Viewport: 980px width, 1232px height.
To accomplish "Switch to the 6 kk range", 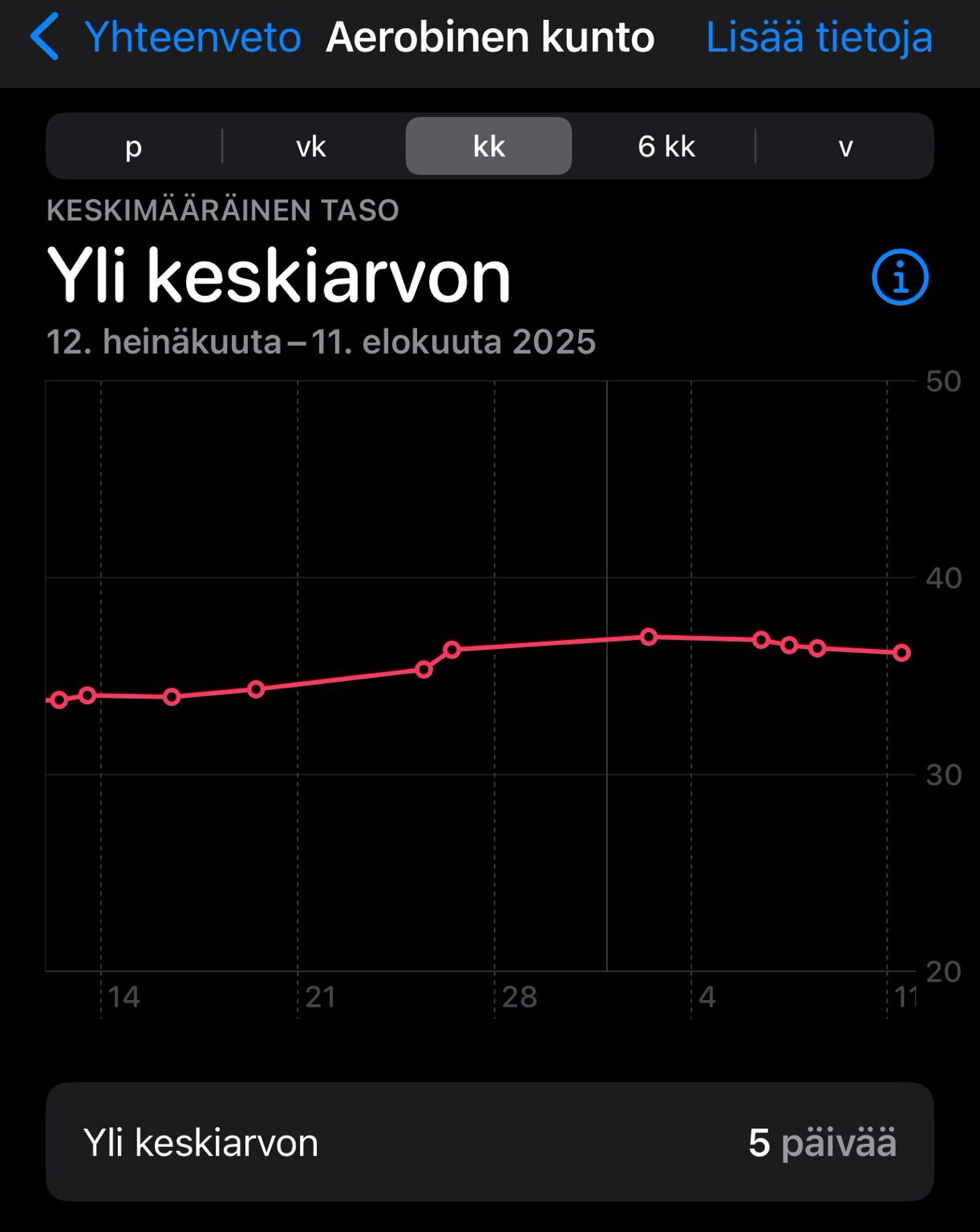I will click(666, 146).
